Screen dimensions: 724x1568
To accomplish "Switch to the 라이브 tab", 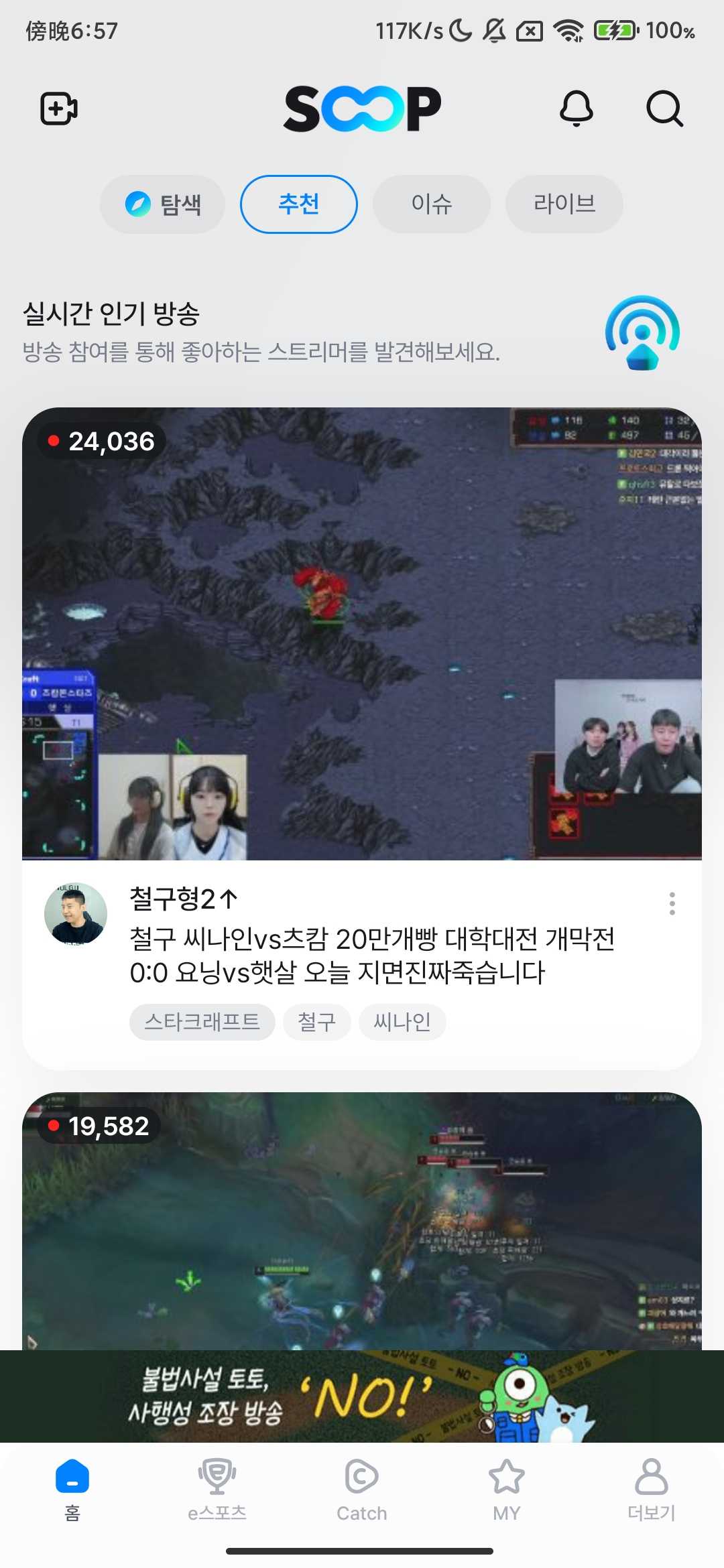I will (564, 204).
